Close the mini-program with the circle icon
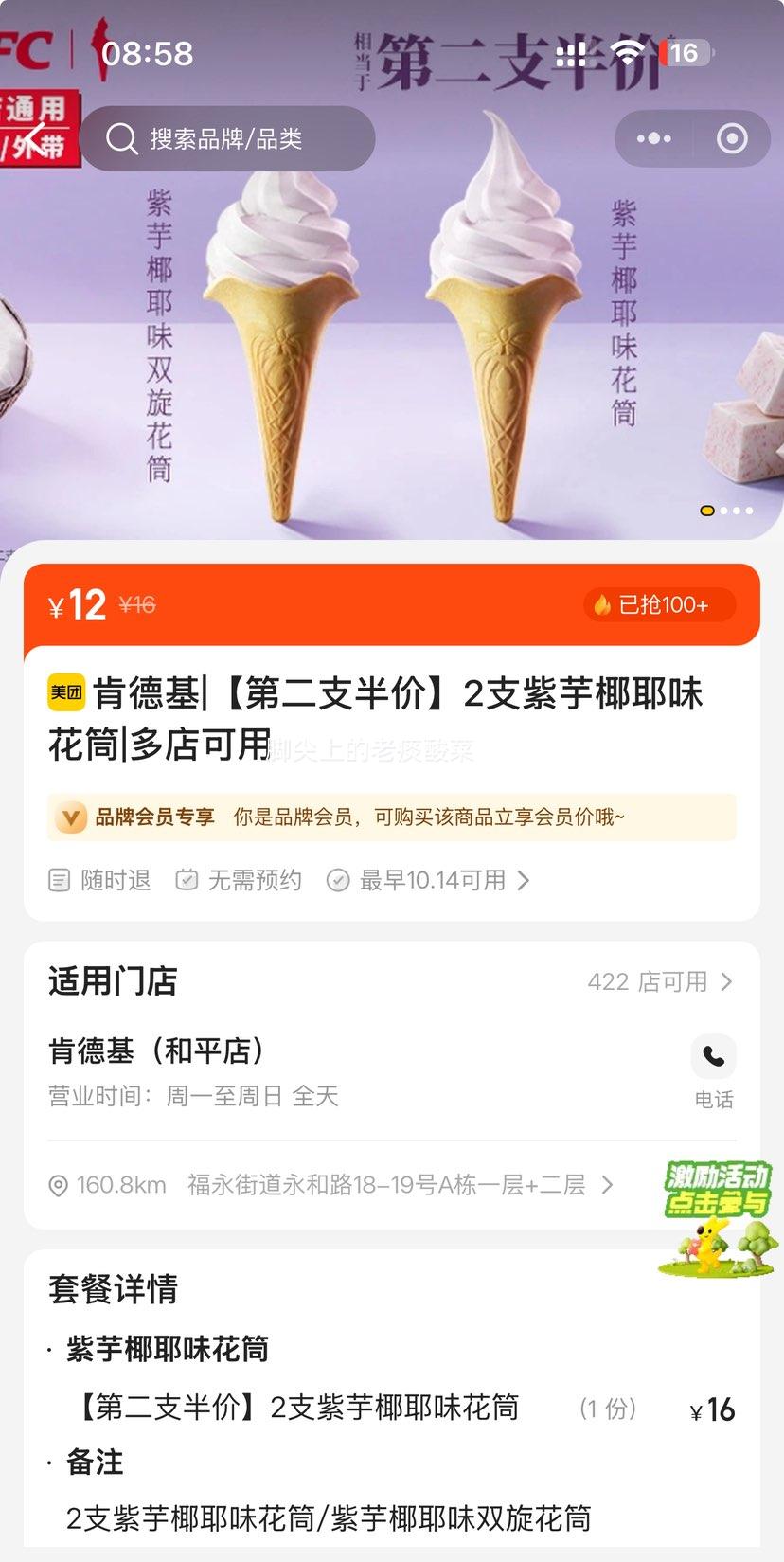 point(732,139)
